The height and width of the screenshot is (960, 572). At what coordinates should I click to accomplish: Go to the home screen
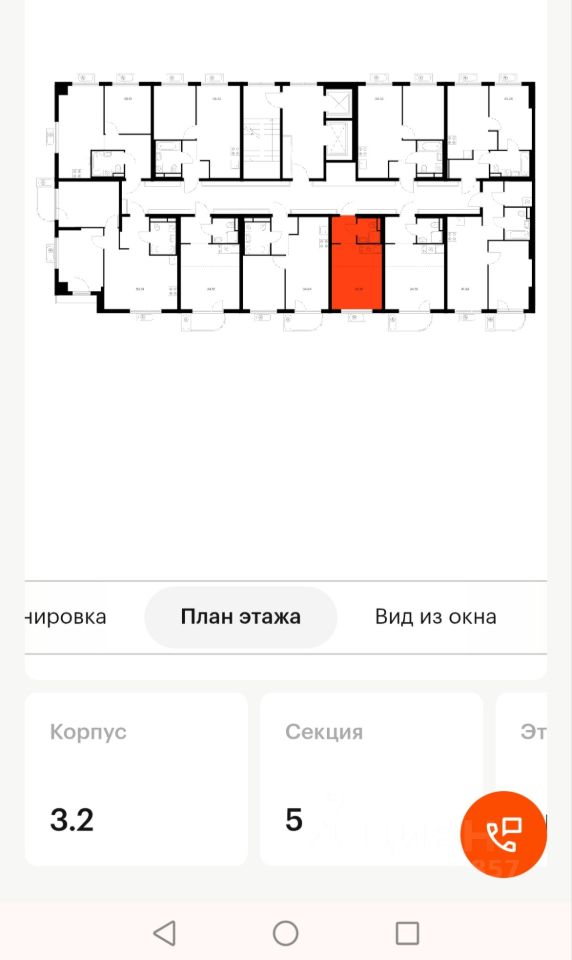[285, 933]
